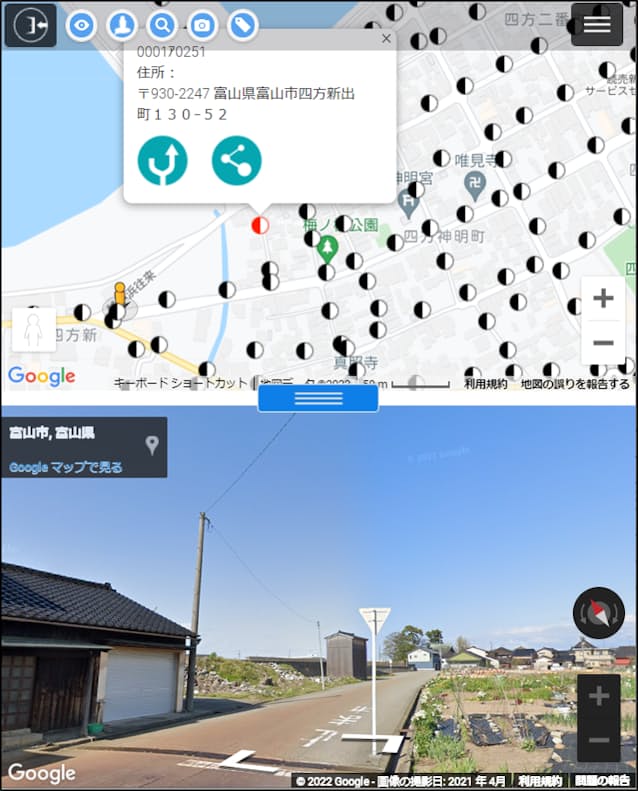Open the tag label icon

pos(242,25)
